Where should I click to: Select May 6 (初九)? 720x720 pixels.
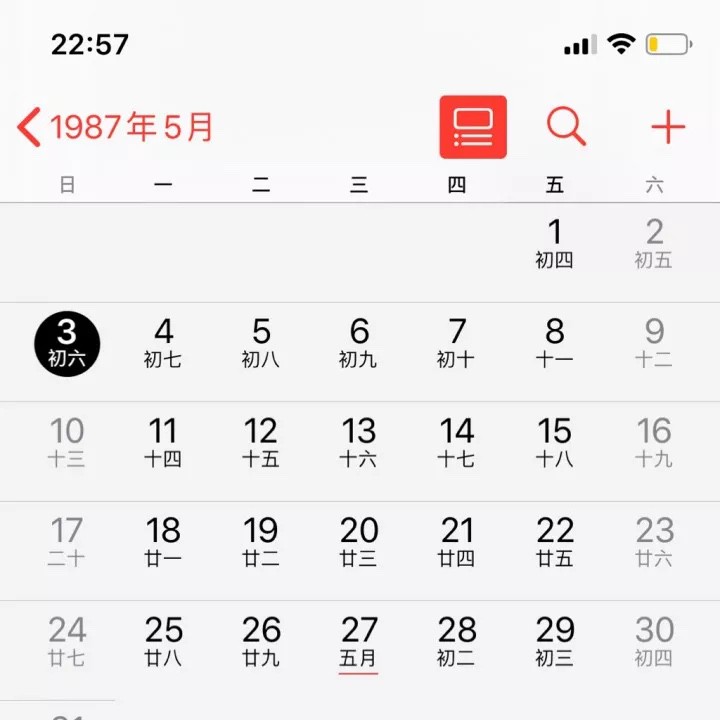click(x=359, y=343)
